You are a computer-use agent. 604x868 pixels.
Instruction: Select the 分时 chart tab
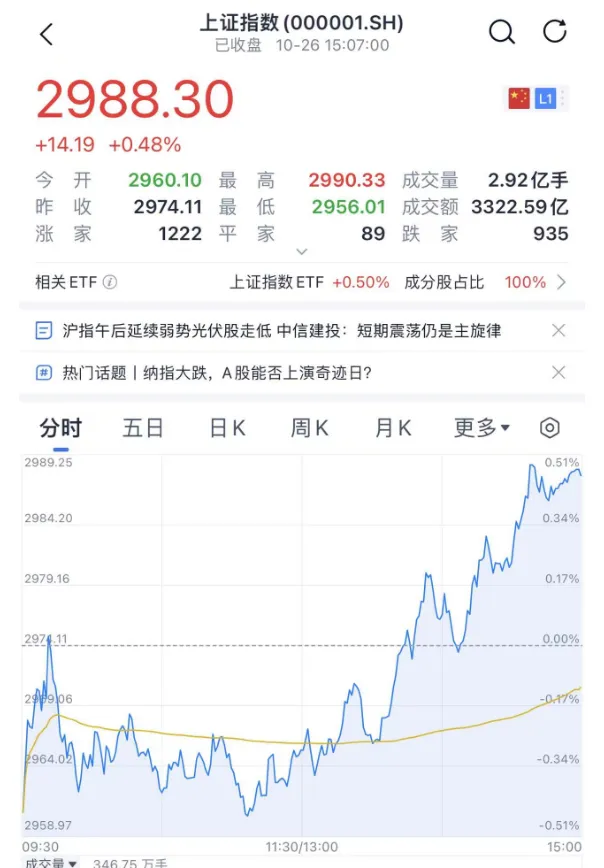(x=60, y=428)
